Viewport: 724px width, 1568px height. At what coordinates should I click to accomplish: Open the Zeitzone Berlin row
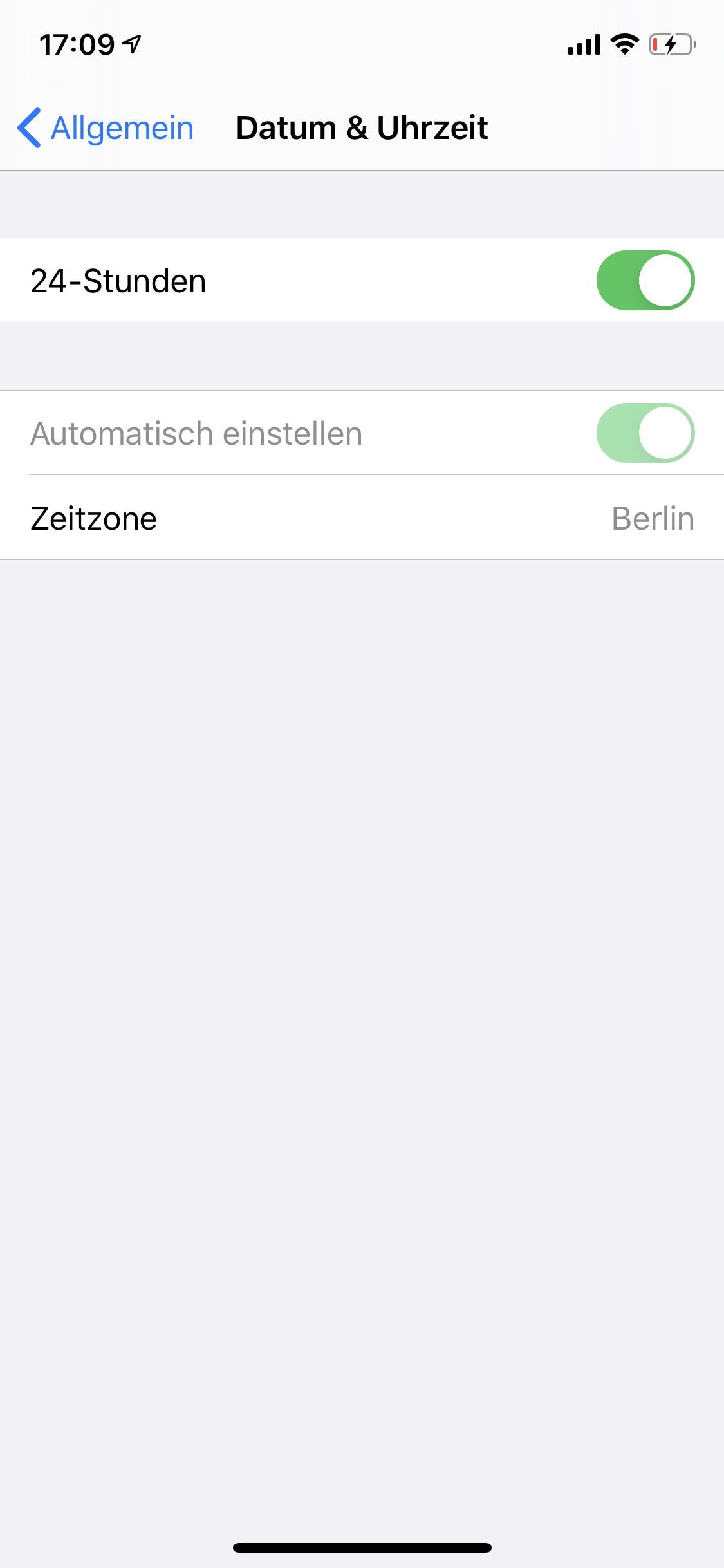[362, 518]
